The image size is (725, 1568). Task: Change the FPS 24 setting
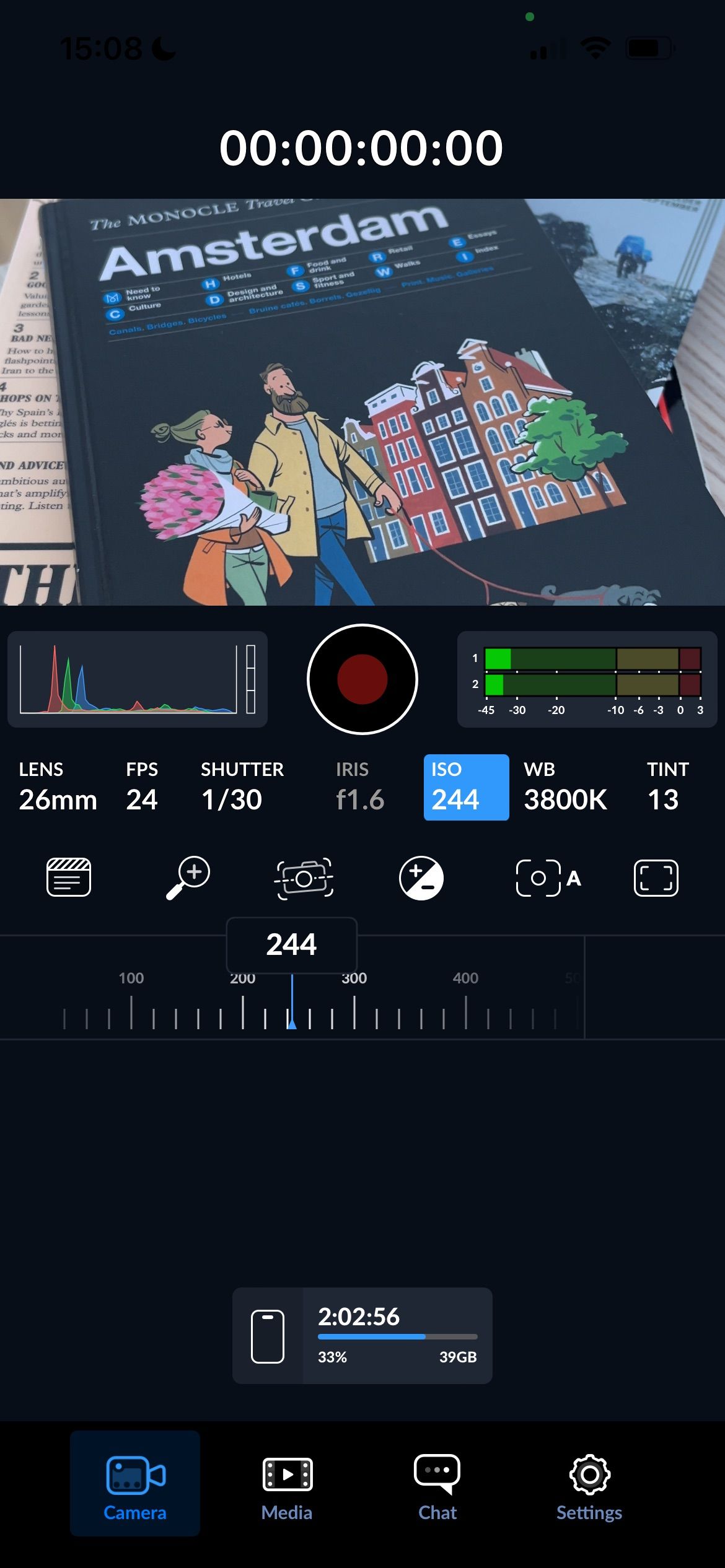(x=142, y=786)
